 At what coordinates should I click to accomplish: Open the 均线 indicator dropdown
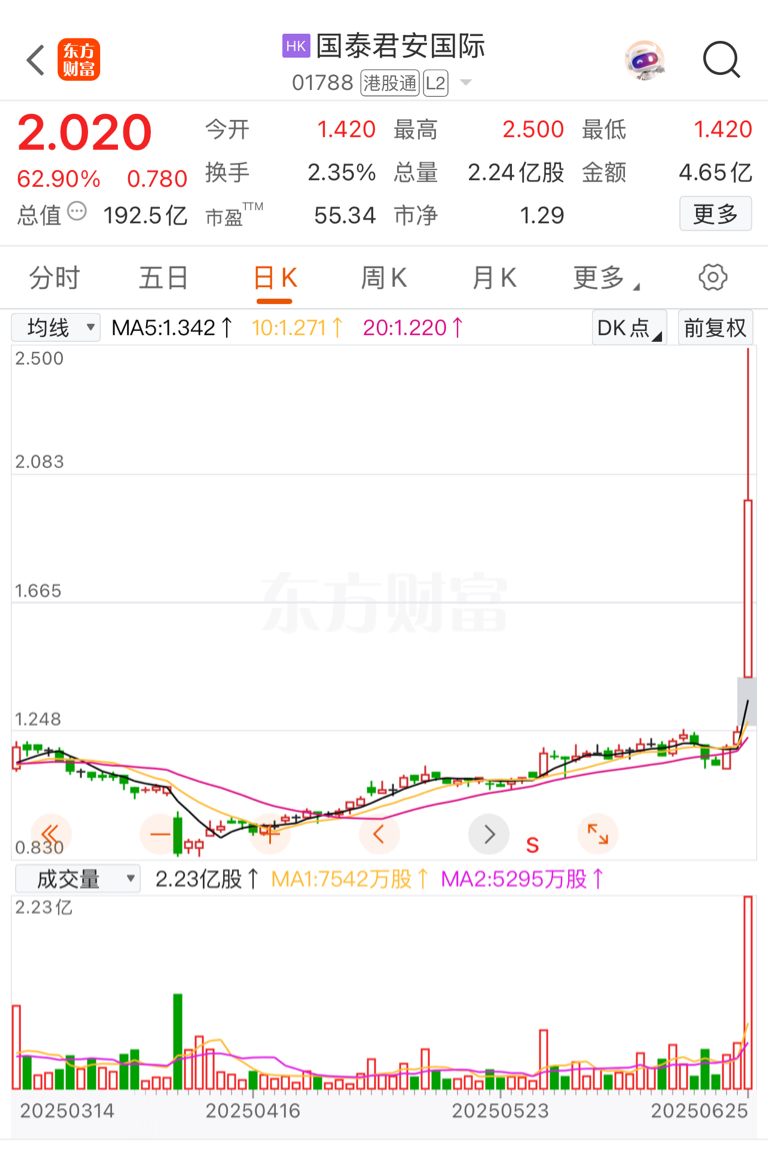tap(55, 327)
